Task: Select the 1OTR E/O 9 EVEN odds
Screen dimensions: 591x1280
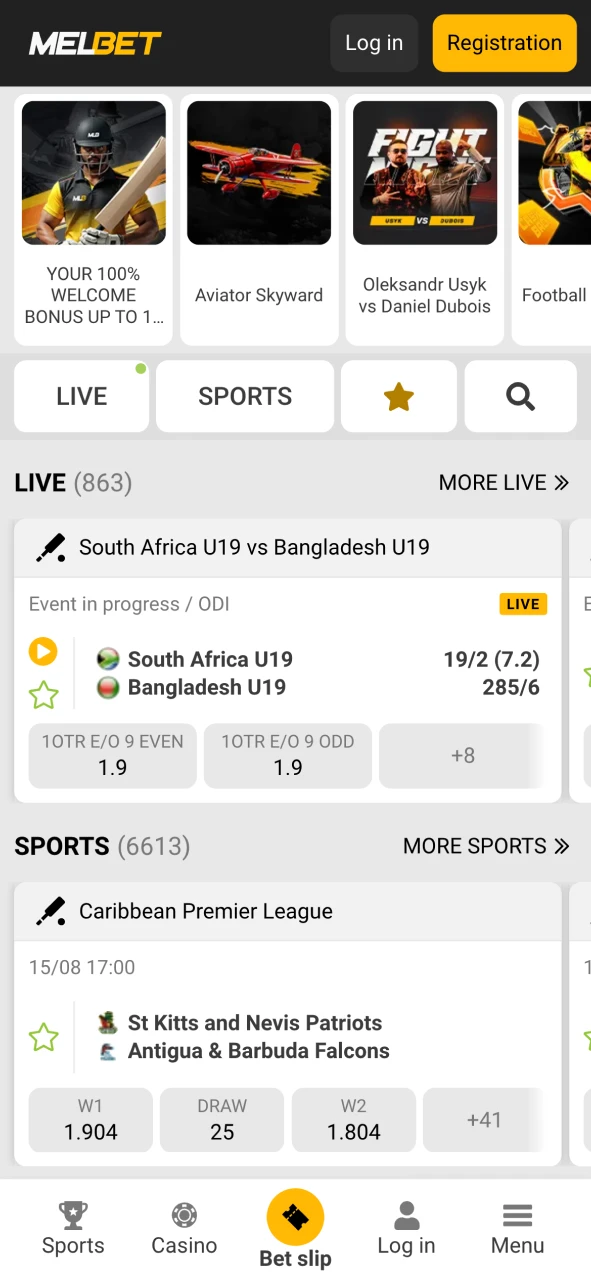Action: tap(112, 756)
